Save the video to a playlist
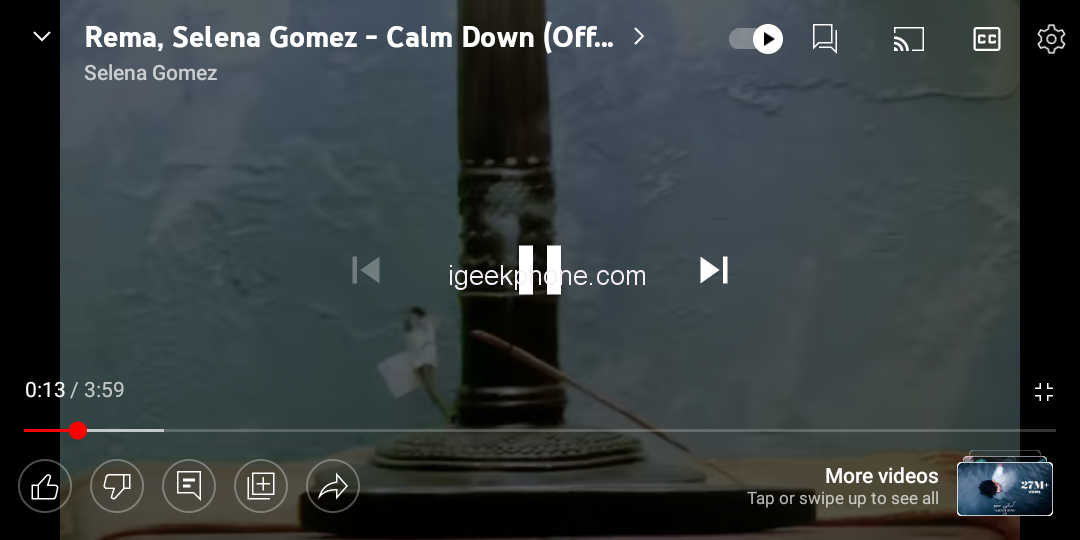This screenshot has width=1080, height=540. coord(261,487)
